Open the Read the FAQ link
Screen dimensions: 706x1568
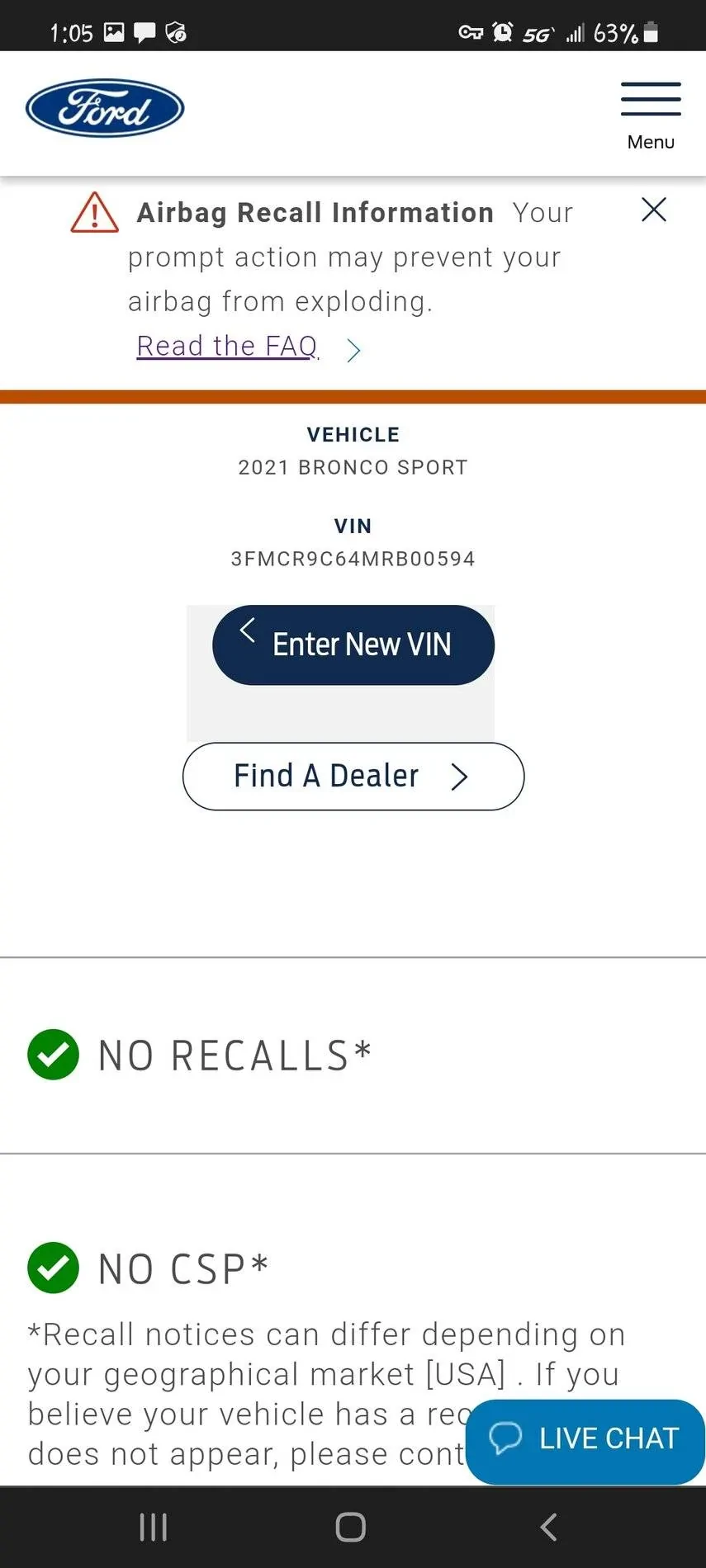227,347
